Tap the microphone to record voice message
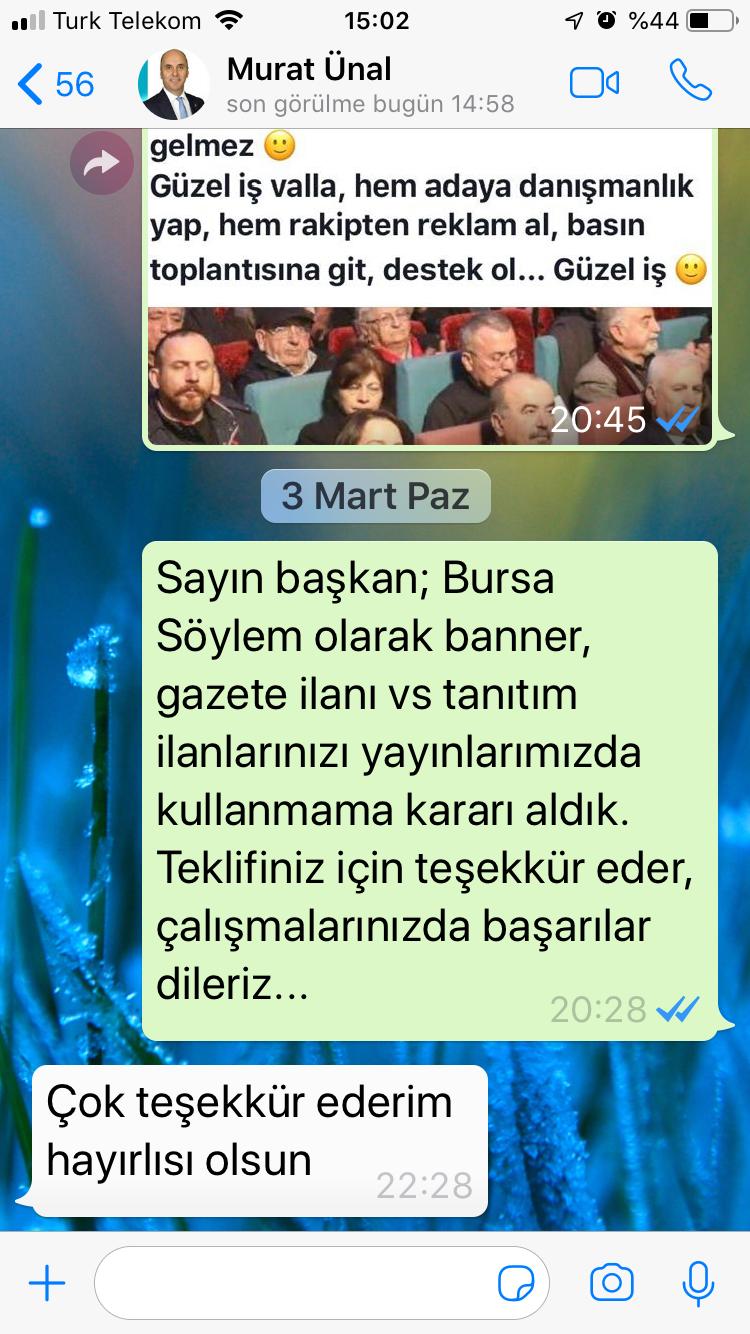Viewport: 750px width, 1334px height. point(696,1283)
